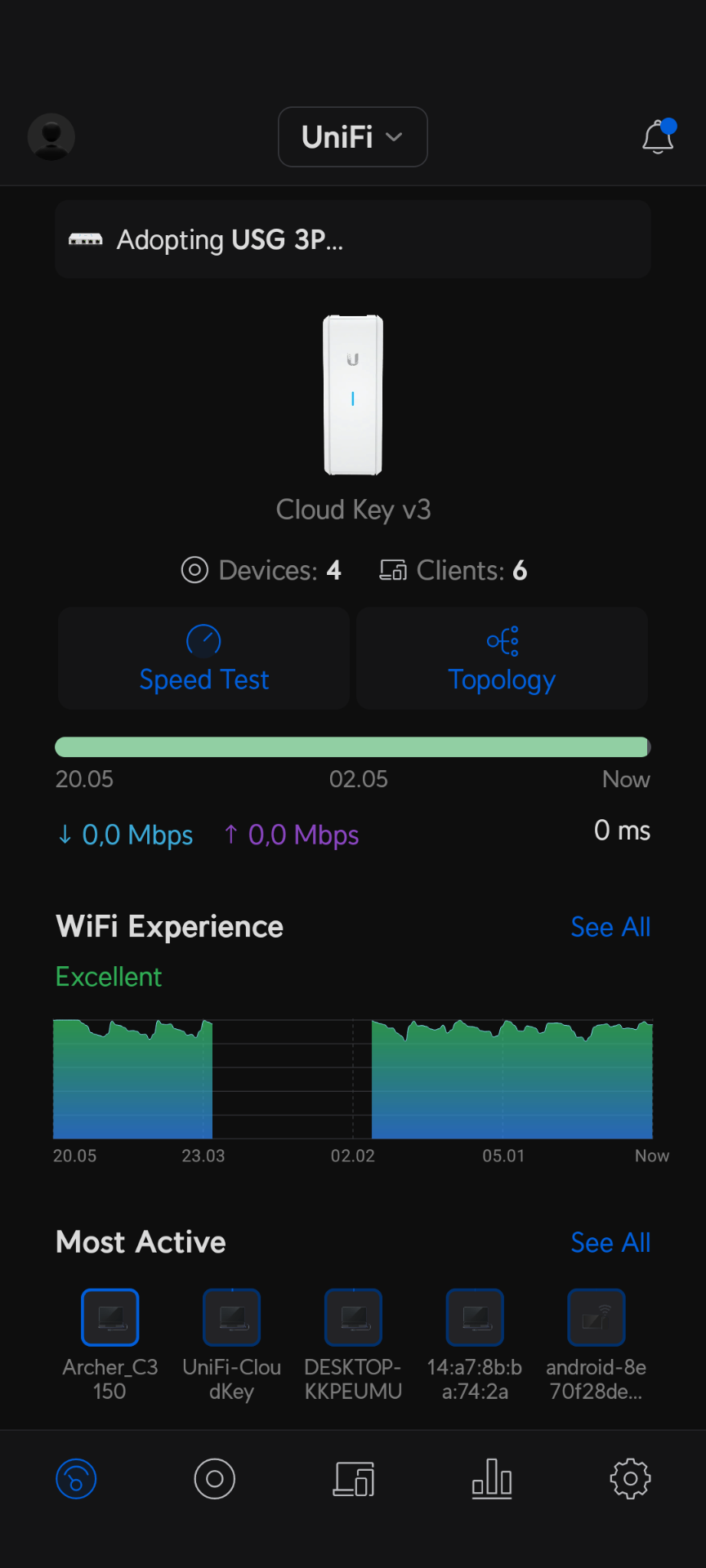Image resolution: width=706 pixels, height=1568 pixels.
Task: Switch to the statistics tab
Action: point(492,1479)
